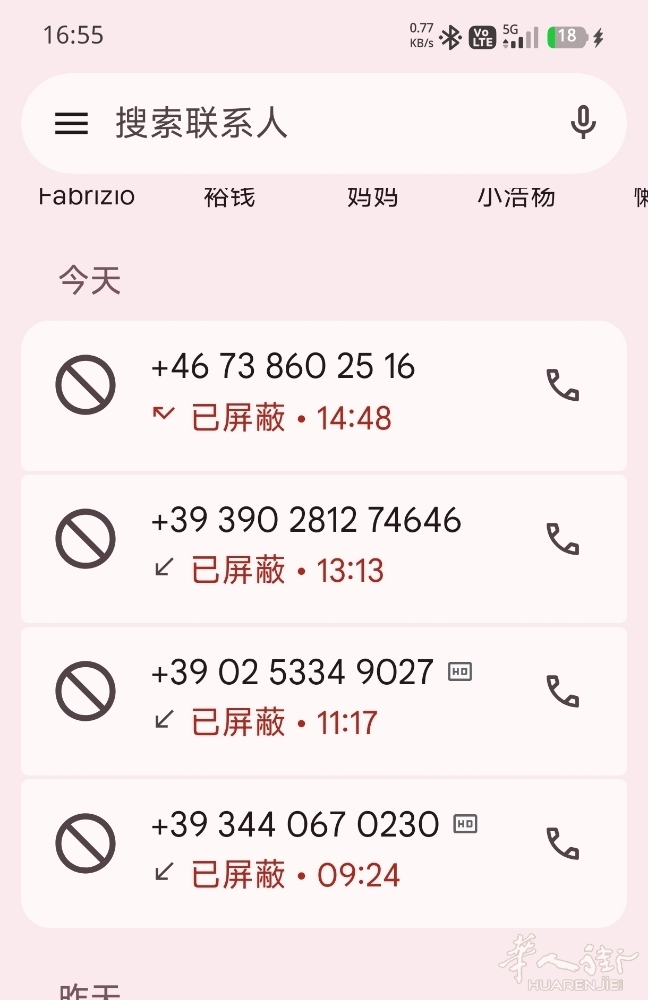Screen dimensions: 648x1000
Task: Select favorite contact 裕钱
Action: click(229, 197)
